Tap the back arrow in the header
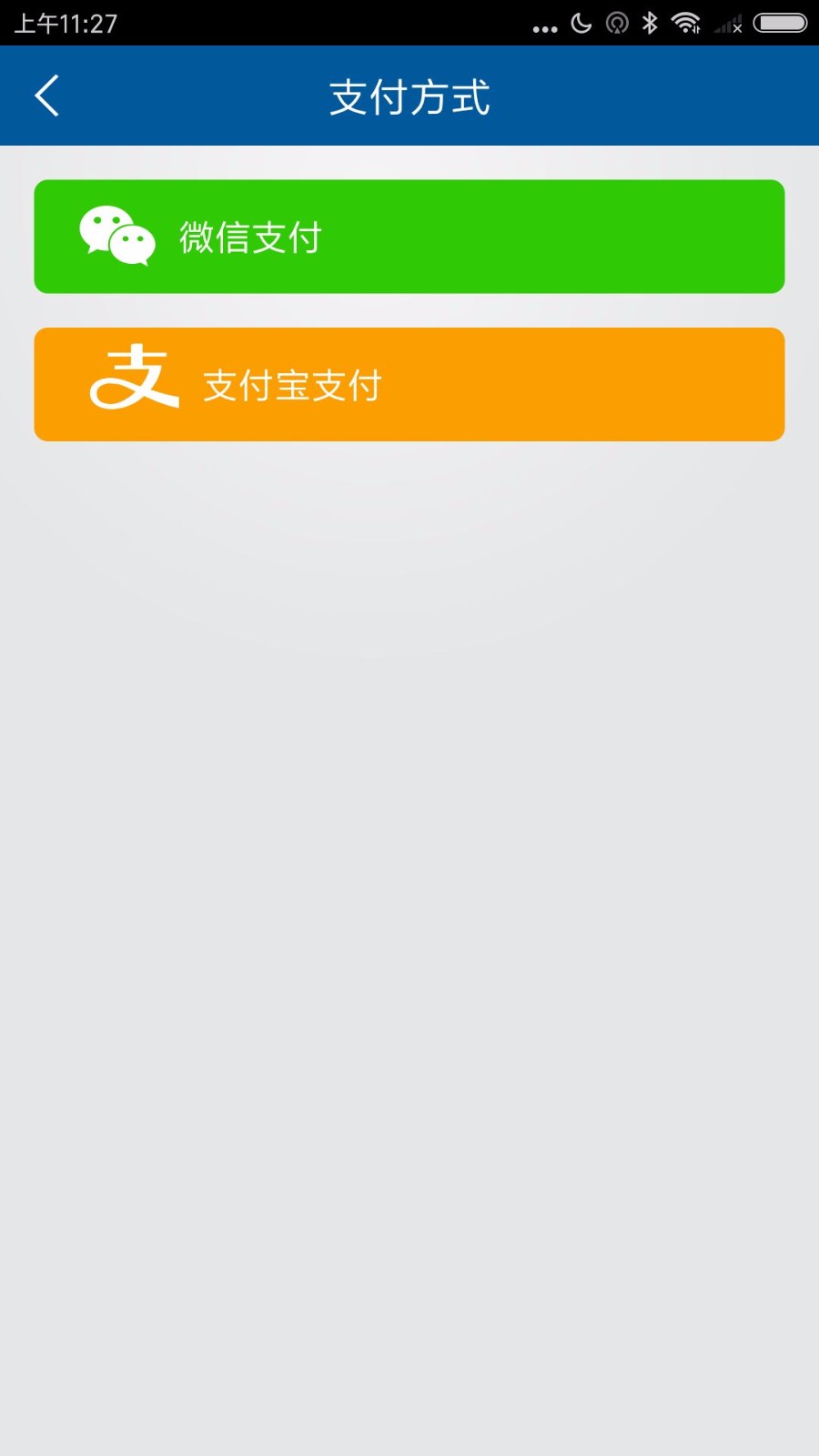Viewport: 819px width, 1456px height. point(47,95)
